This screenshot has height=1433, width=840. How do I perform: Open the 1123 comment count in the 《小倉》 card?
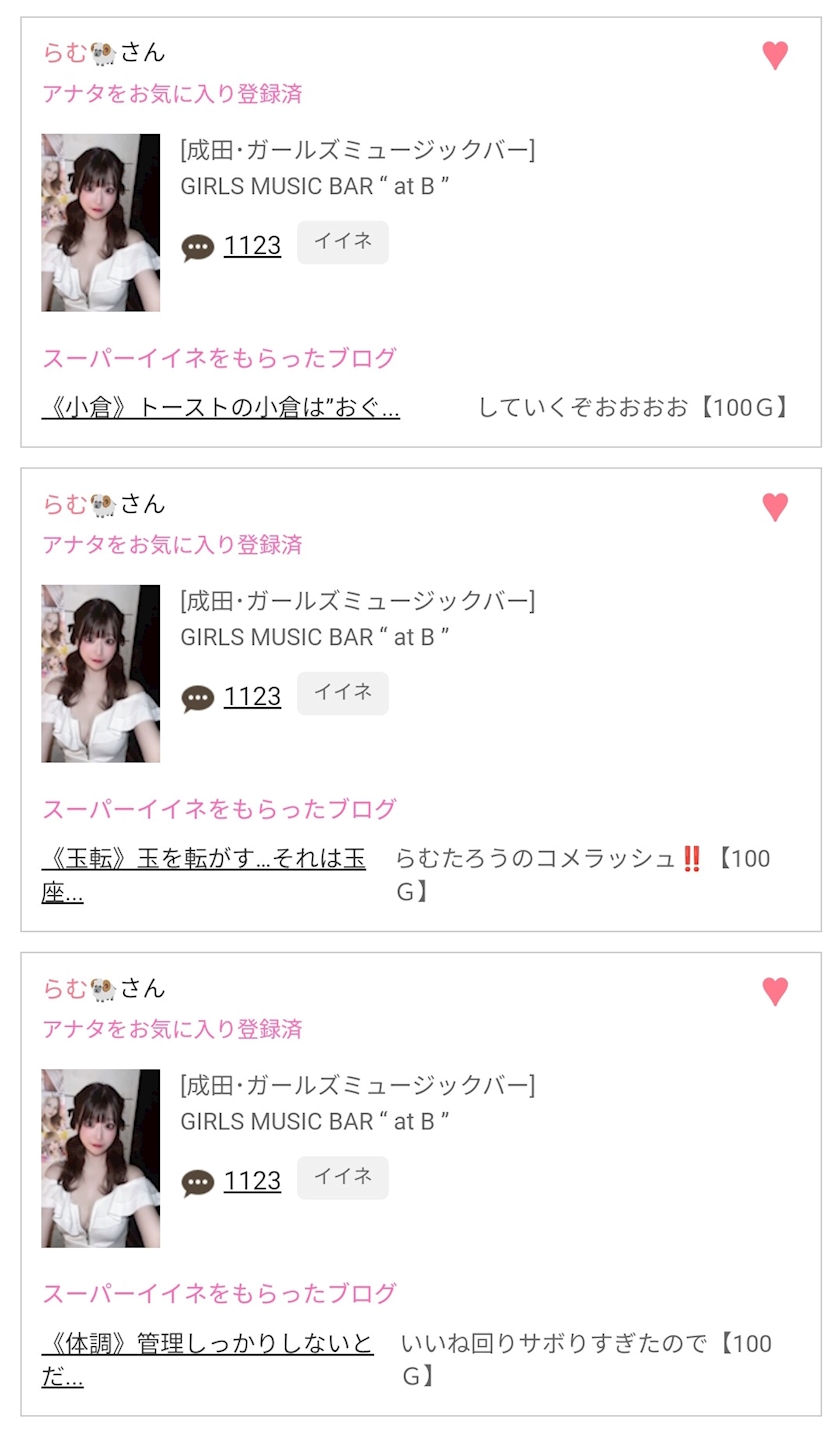pos(252,245)
